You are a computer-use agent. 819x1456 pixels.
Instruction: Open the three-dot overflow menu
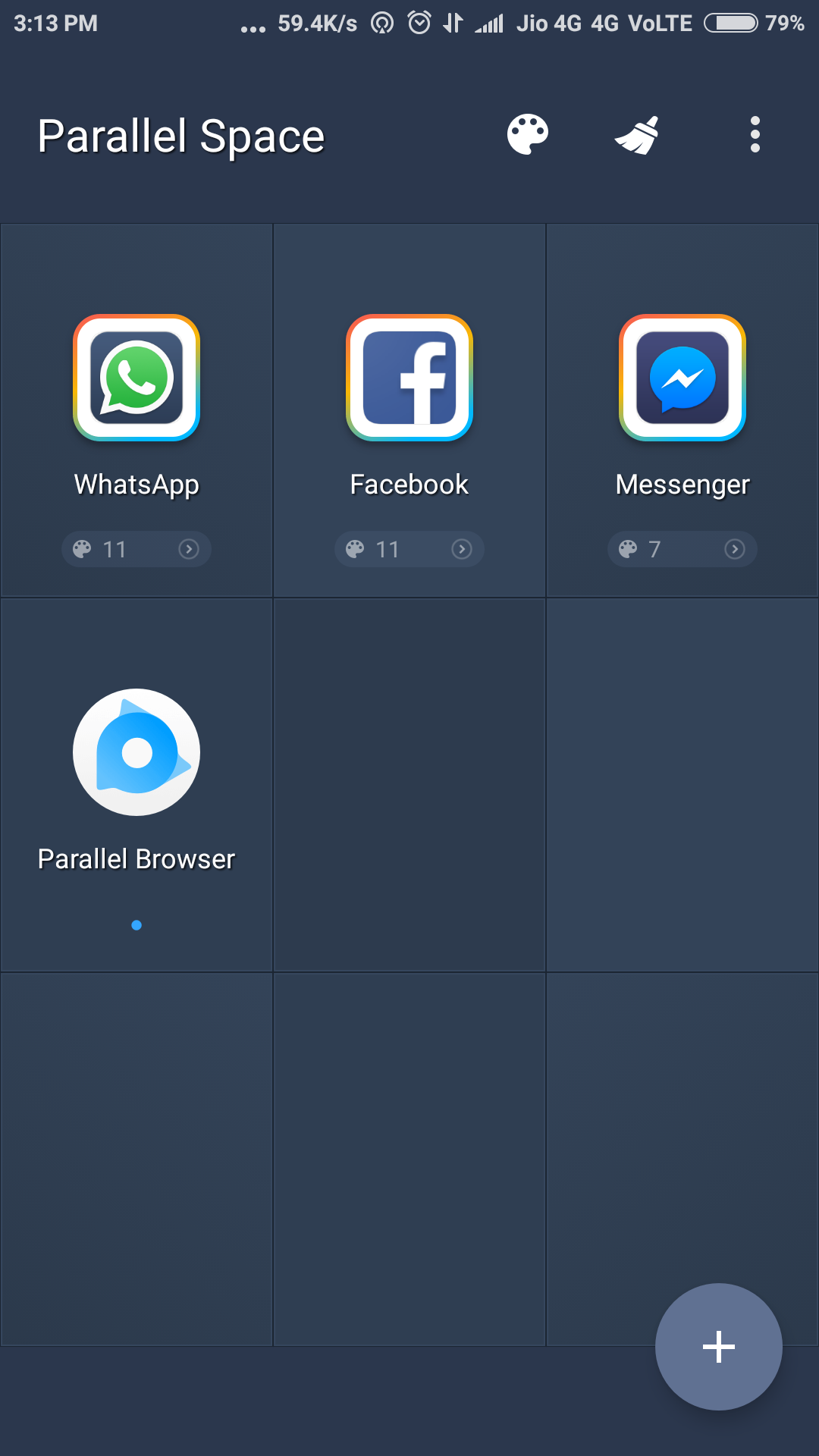[x=755, y=135]
